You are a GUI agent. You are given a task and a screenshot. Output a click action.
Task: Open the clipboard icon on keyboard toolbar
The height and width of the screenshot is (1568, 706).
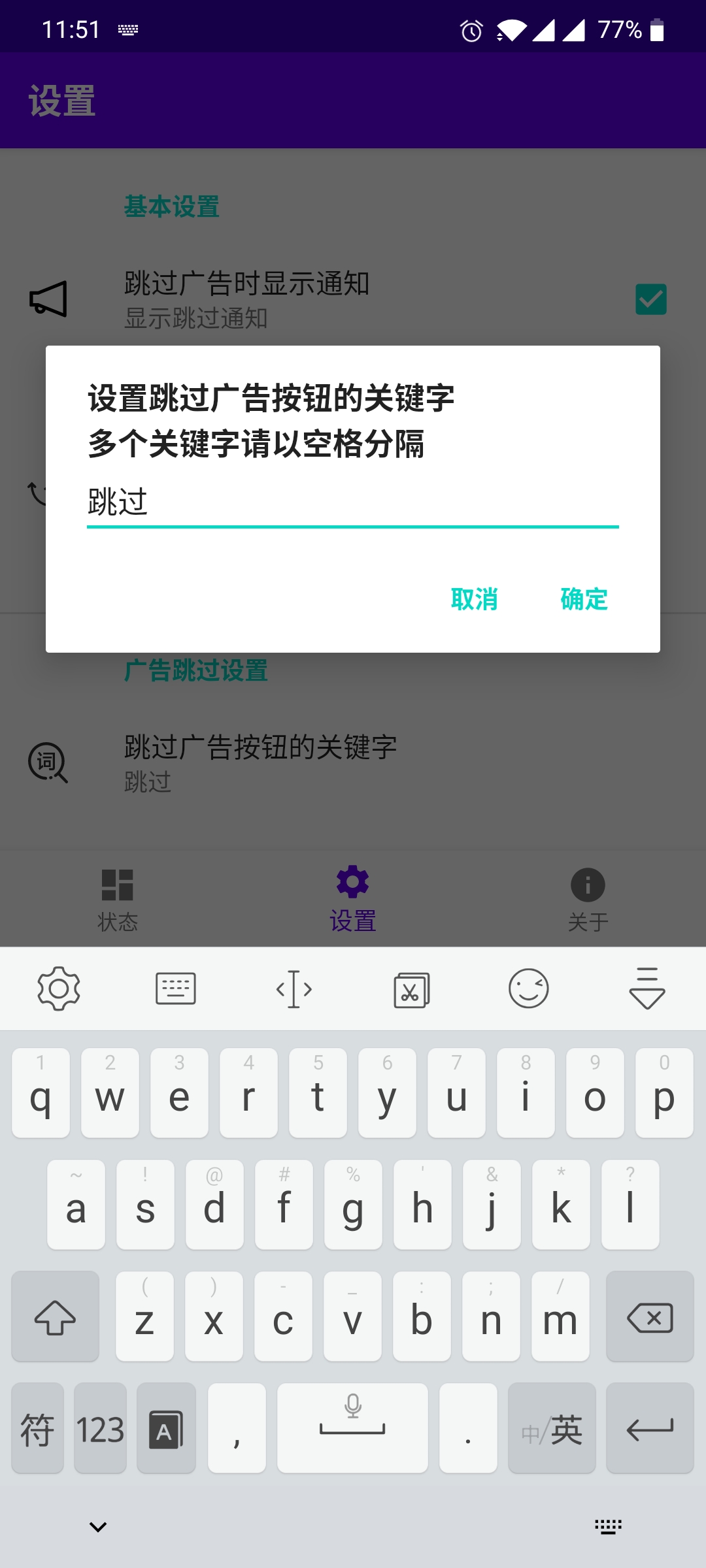(x=411, y=988)
